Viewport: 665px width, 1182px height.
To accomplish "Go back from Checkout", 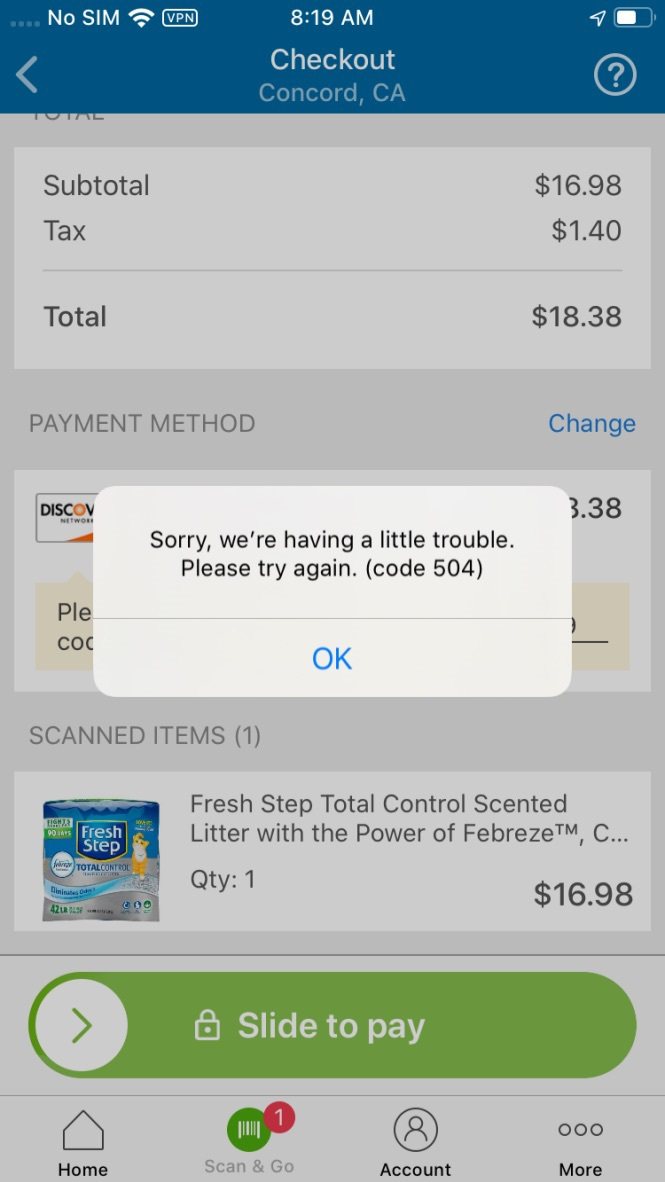I will (28, 75).
